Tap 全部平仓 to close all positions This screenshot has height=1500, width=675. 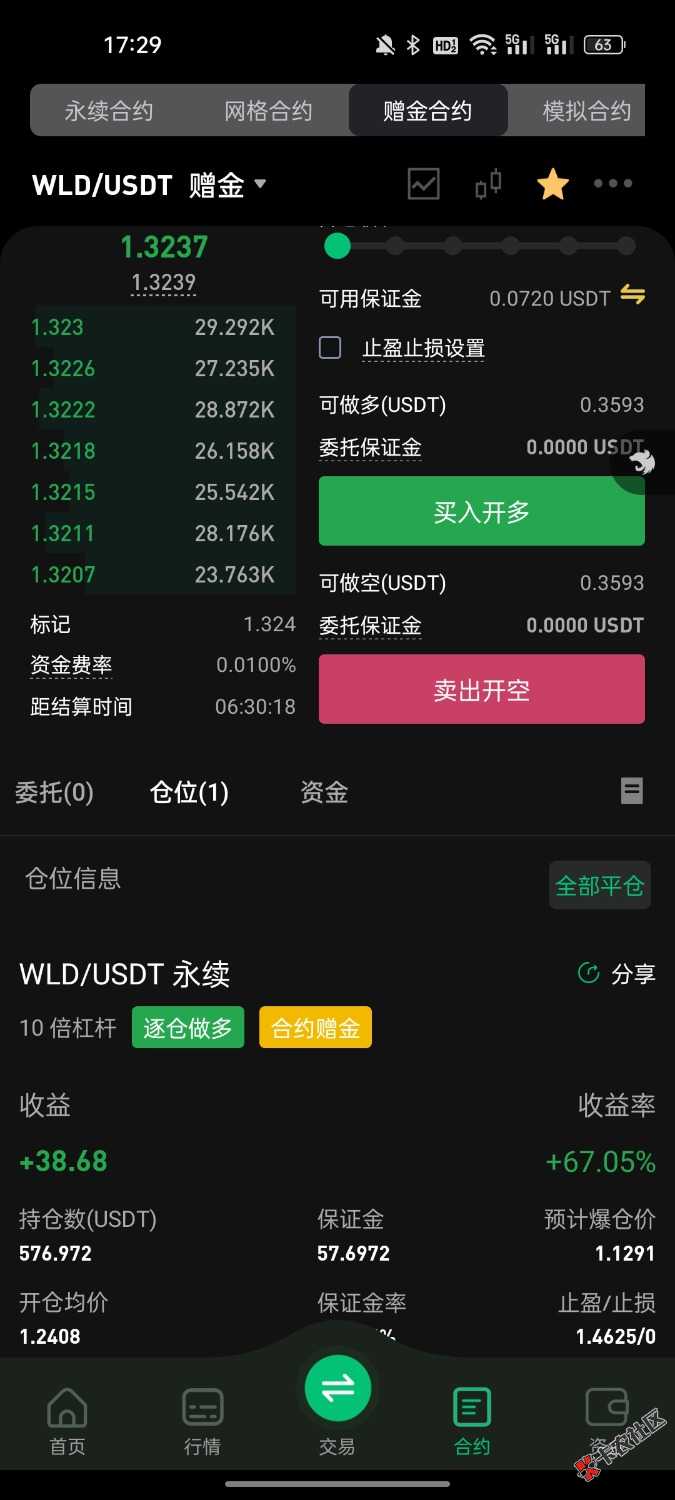pos(599,885)
